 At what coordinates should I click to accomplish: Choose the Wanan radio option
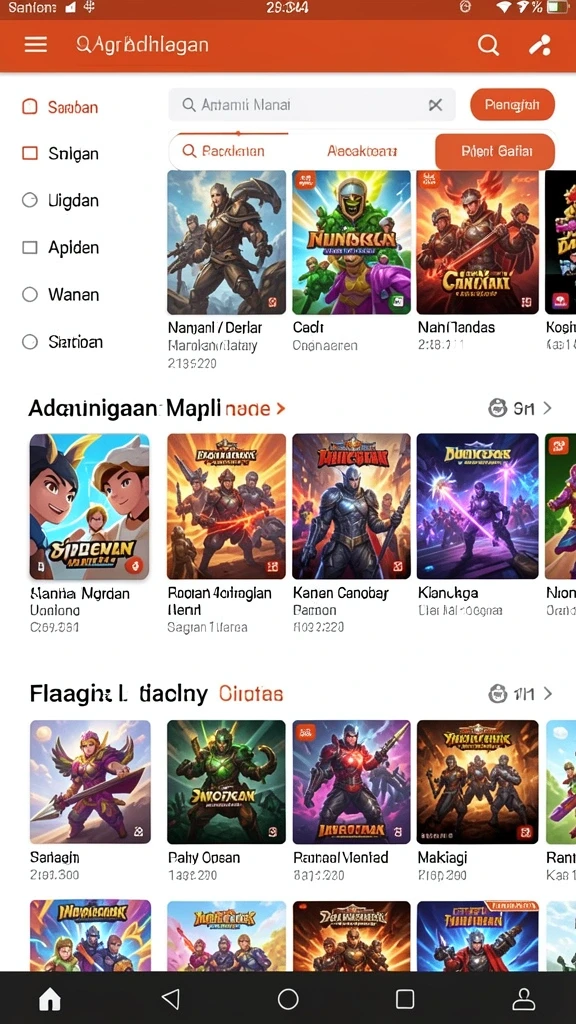[x=29, y=295]
